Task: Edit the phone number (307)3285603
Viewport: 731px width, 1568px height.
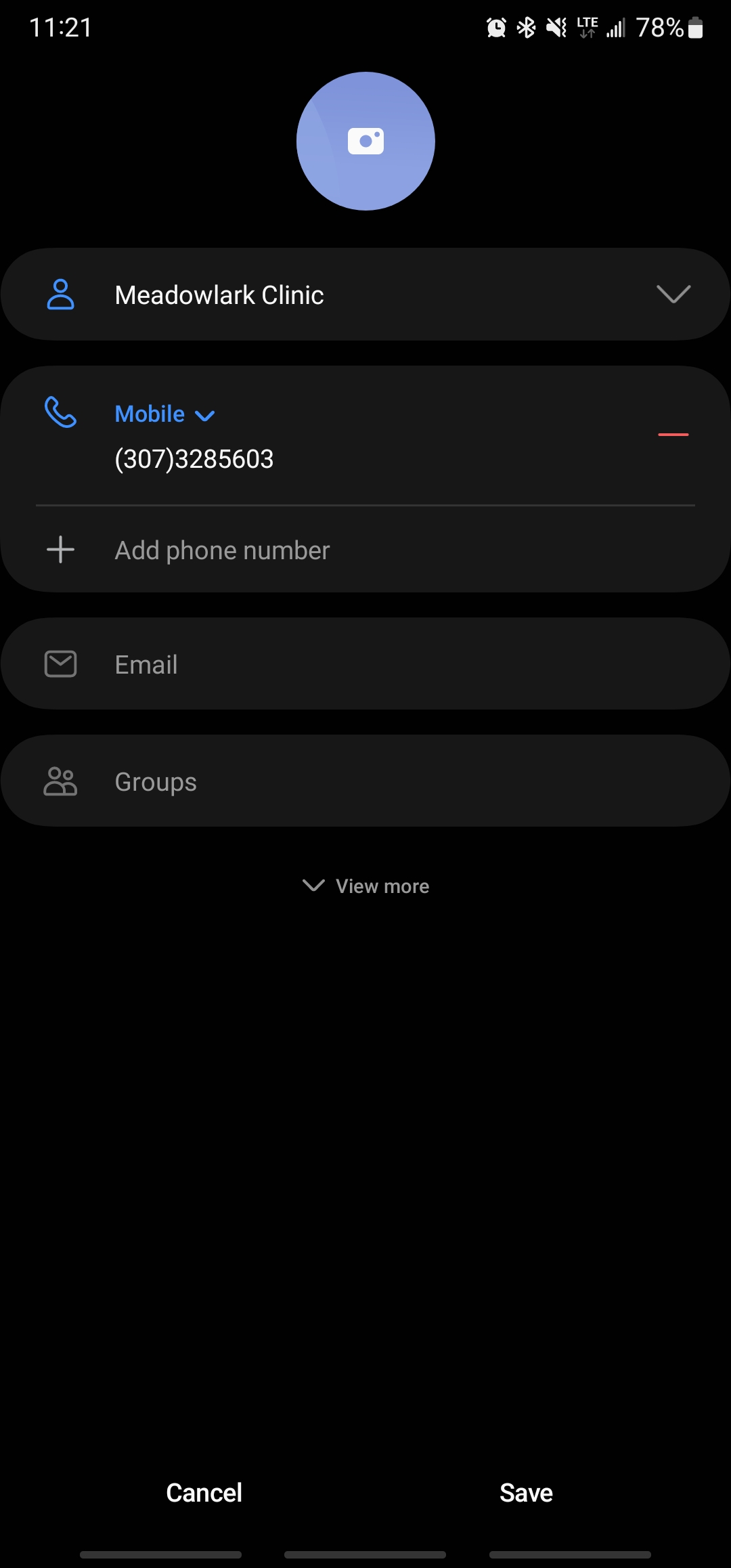Action: (x=194, y=459)
